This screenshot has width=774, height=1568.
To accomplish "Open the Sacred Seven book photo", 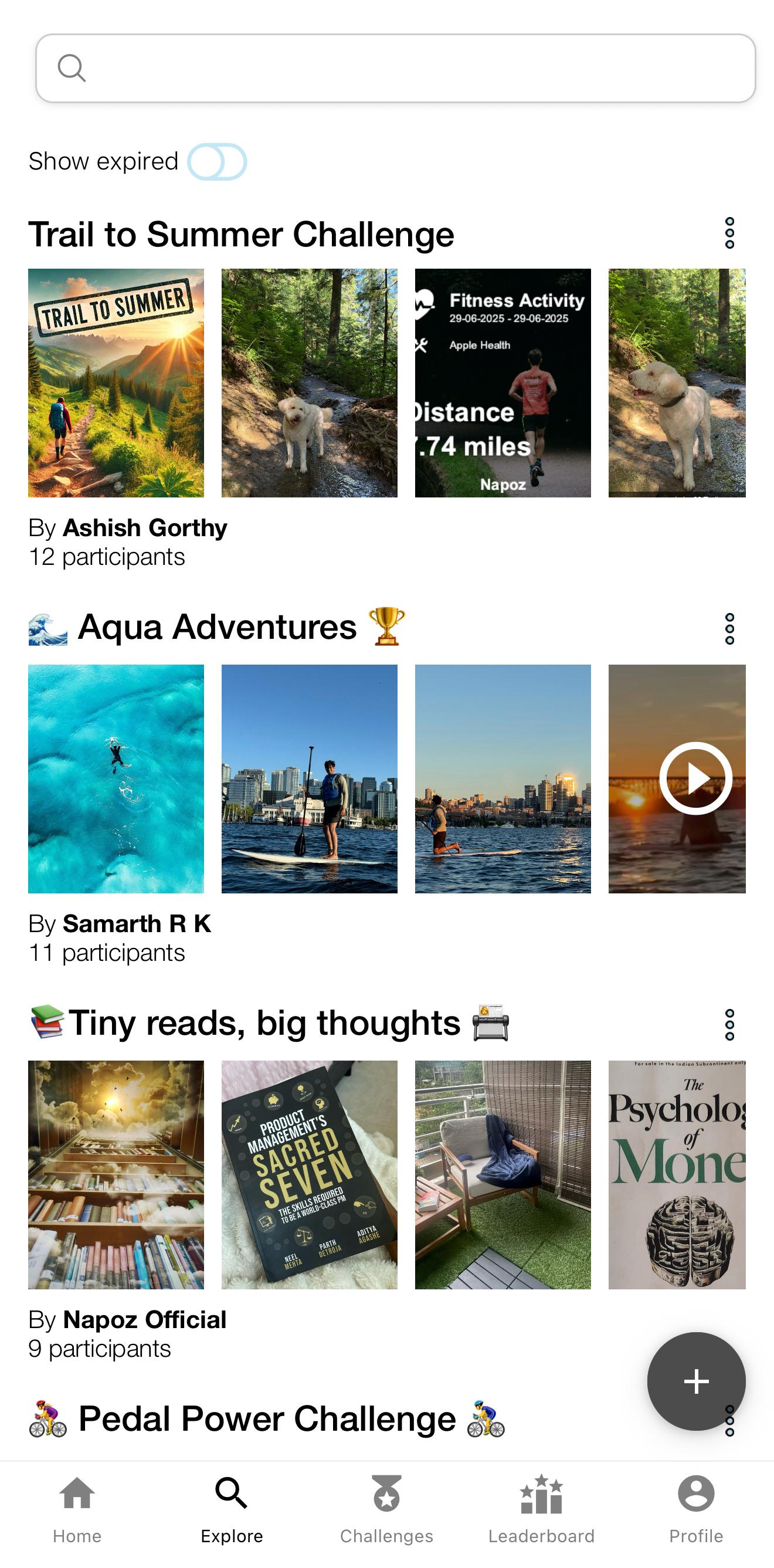I will [x=309, y=1174].
